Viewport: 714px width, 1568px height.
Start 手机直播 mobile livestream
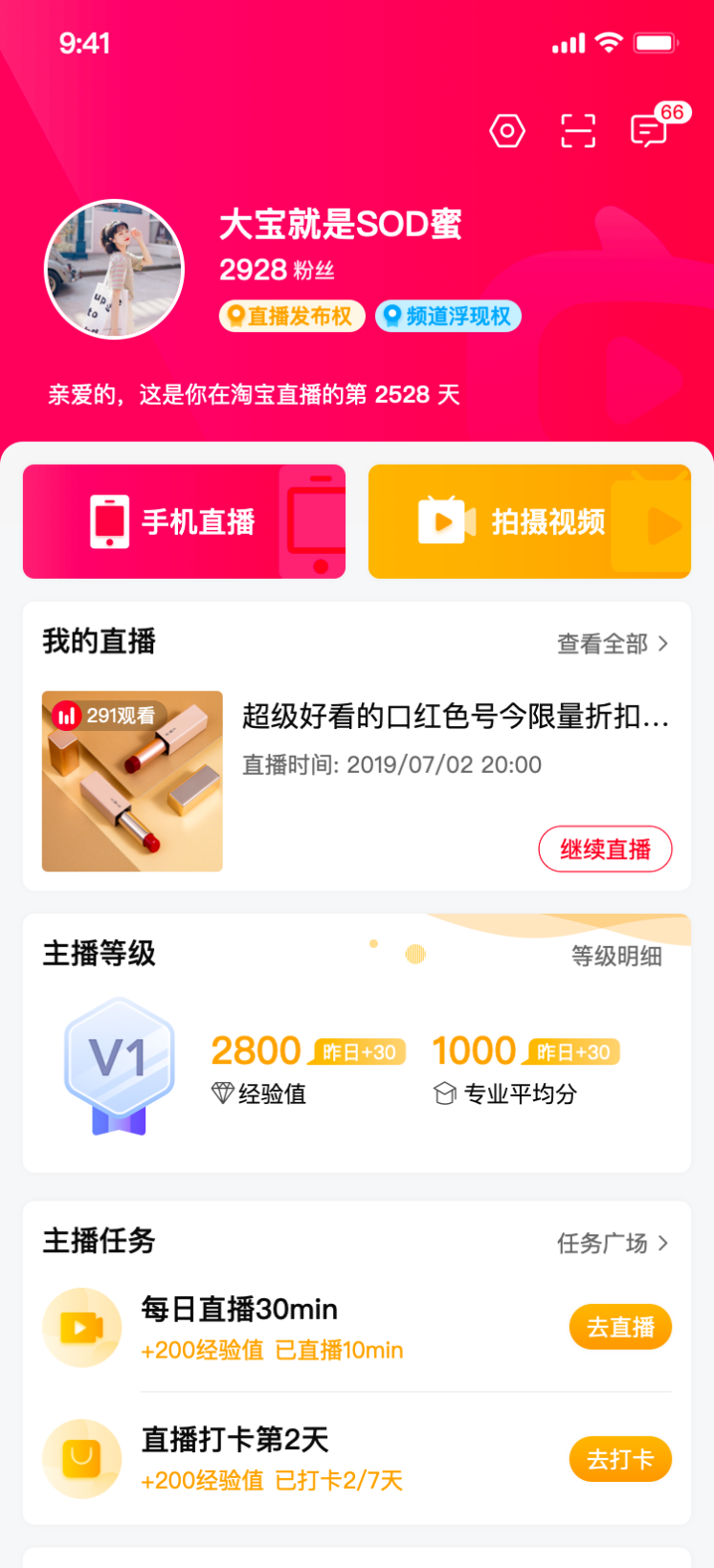click(184, 521)
